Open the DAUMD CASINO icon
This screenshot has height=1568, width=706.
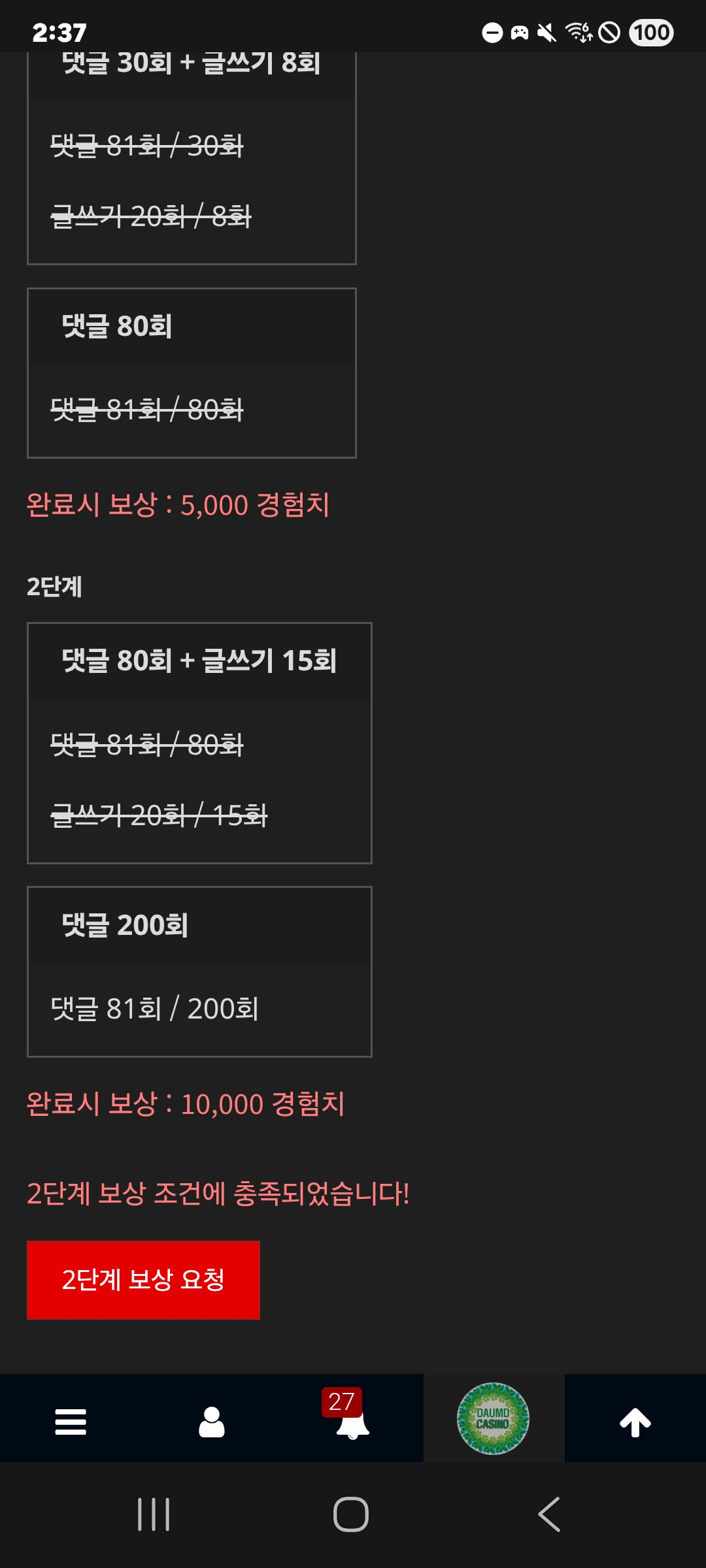(493, 1418)
